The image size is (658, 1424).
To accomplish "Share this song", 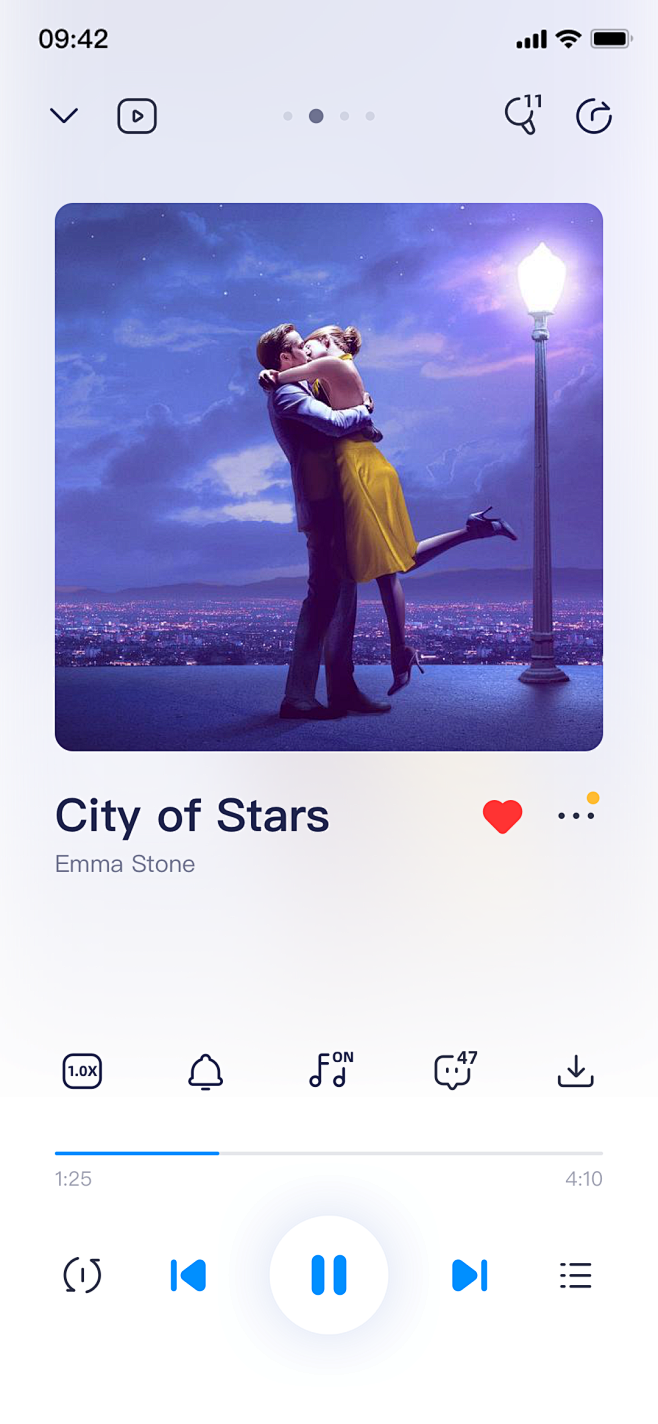I will point(594,116).
